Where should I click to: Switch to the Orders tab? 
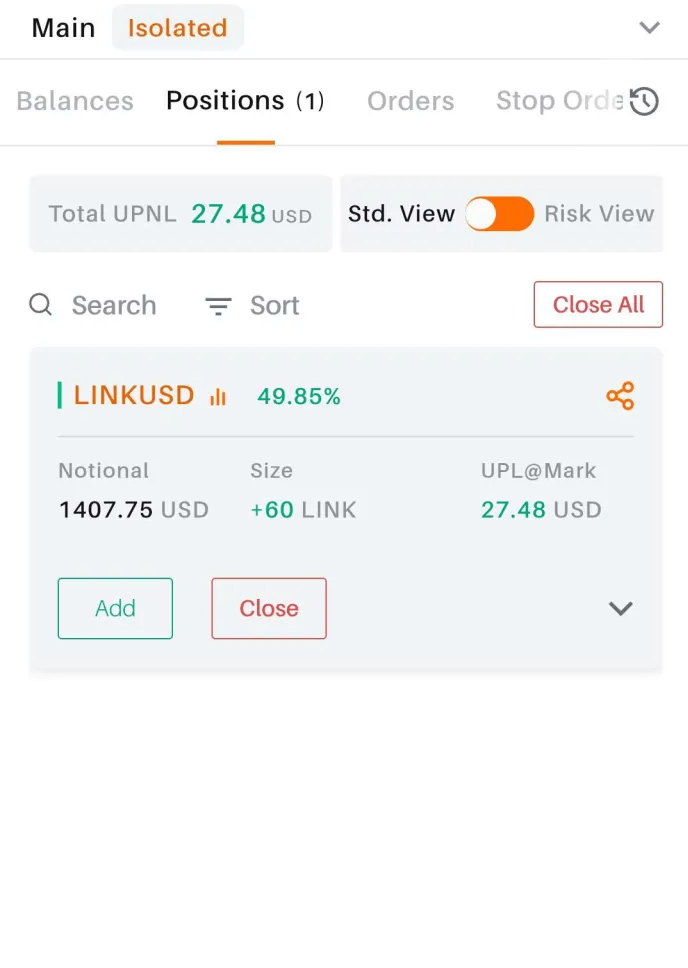pos(410,101)
